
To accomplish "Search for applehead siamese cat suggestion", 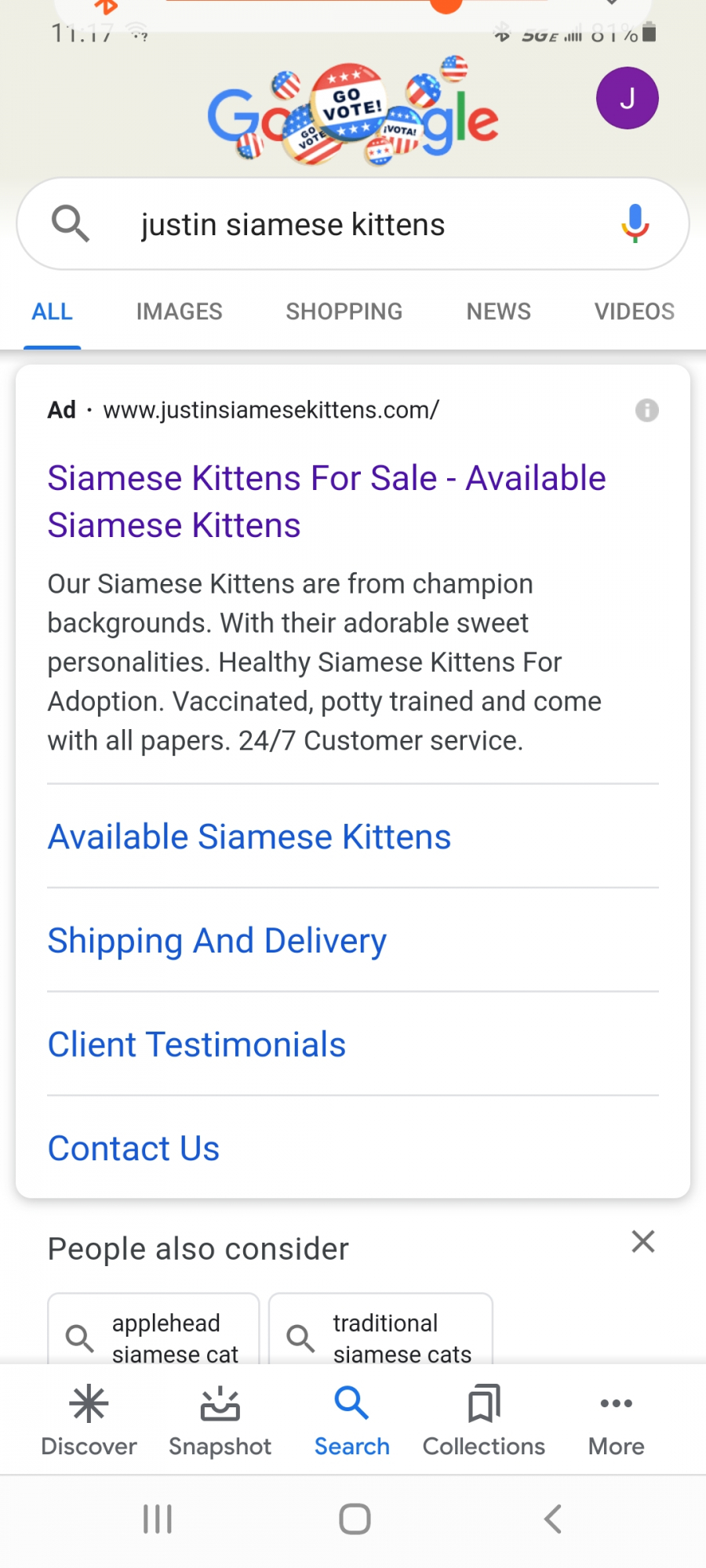I will click(x=154, y=1333).
